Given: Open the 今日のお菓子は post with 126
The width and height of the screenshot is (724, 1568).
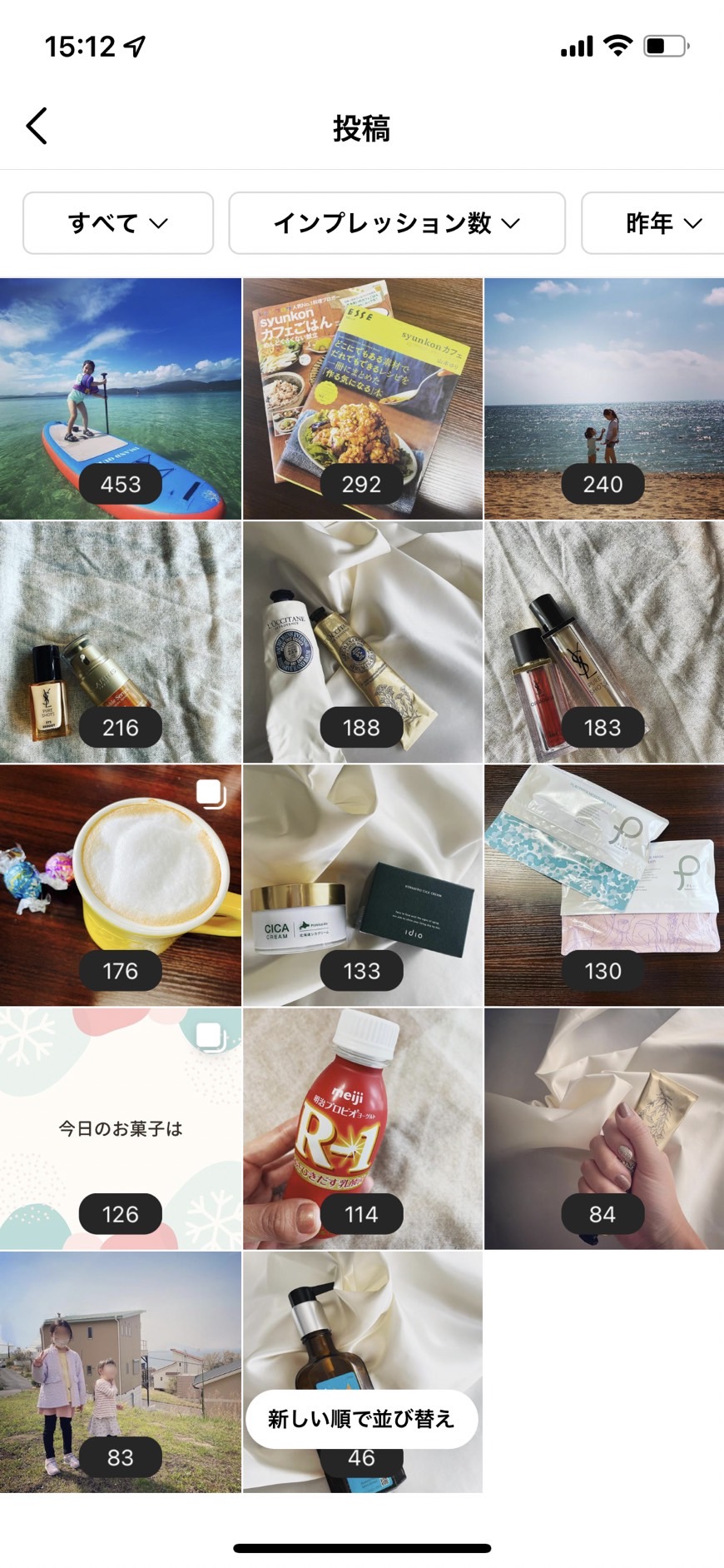Looking at the screenshot, I should [121, 1128].
